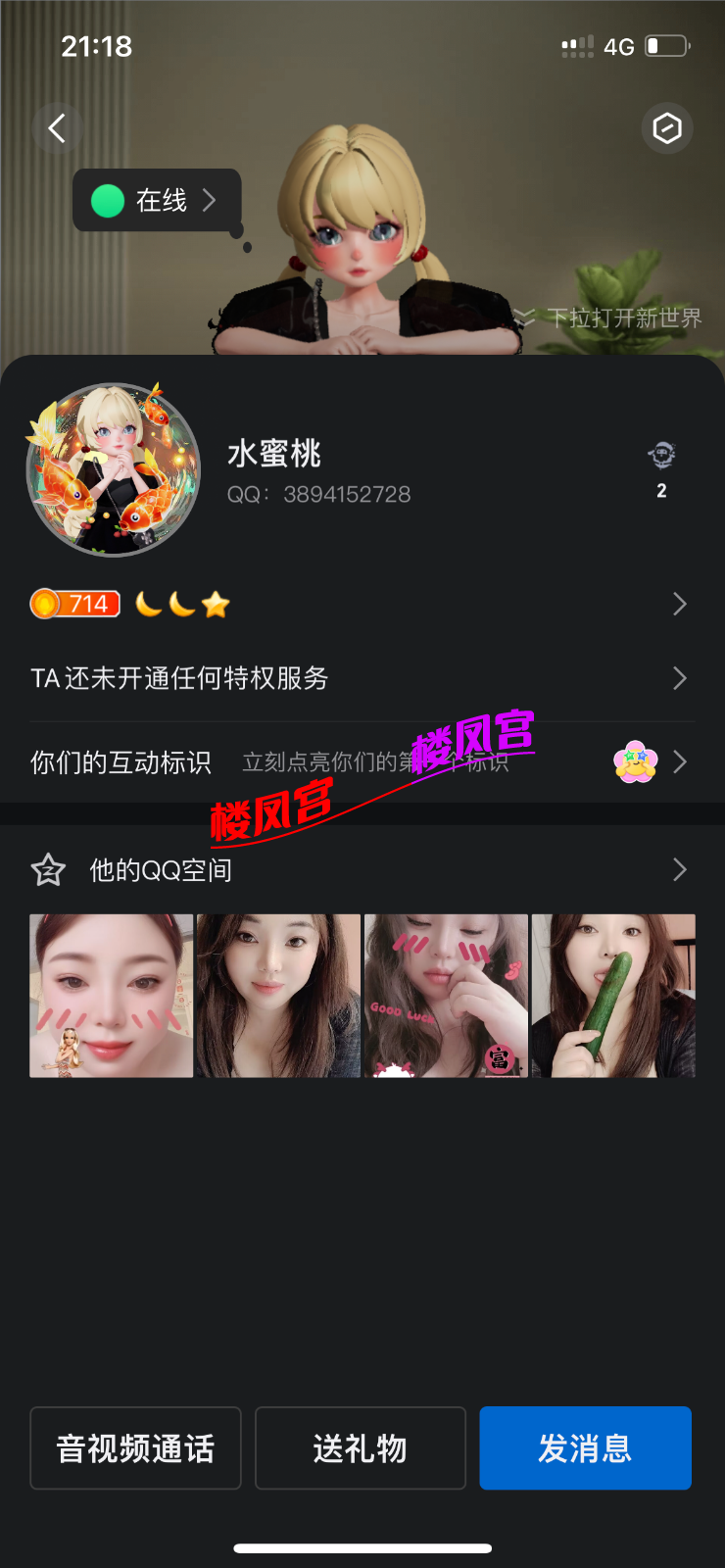
Task: Expand the 在线 status bubble chevron
Action: (x=209, y=200)
